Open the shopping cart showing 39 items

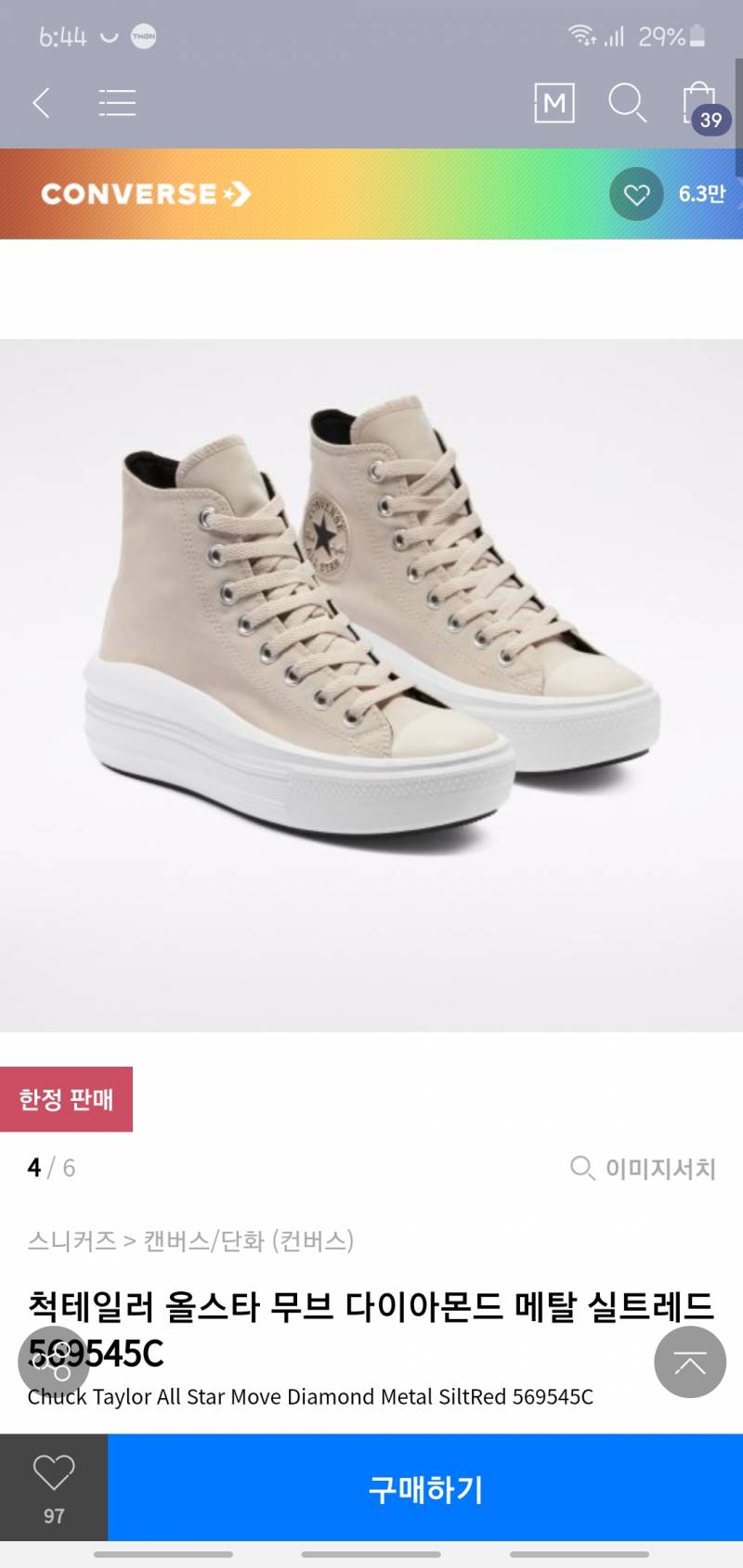tap(698, 102)
